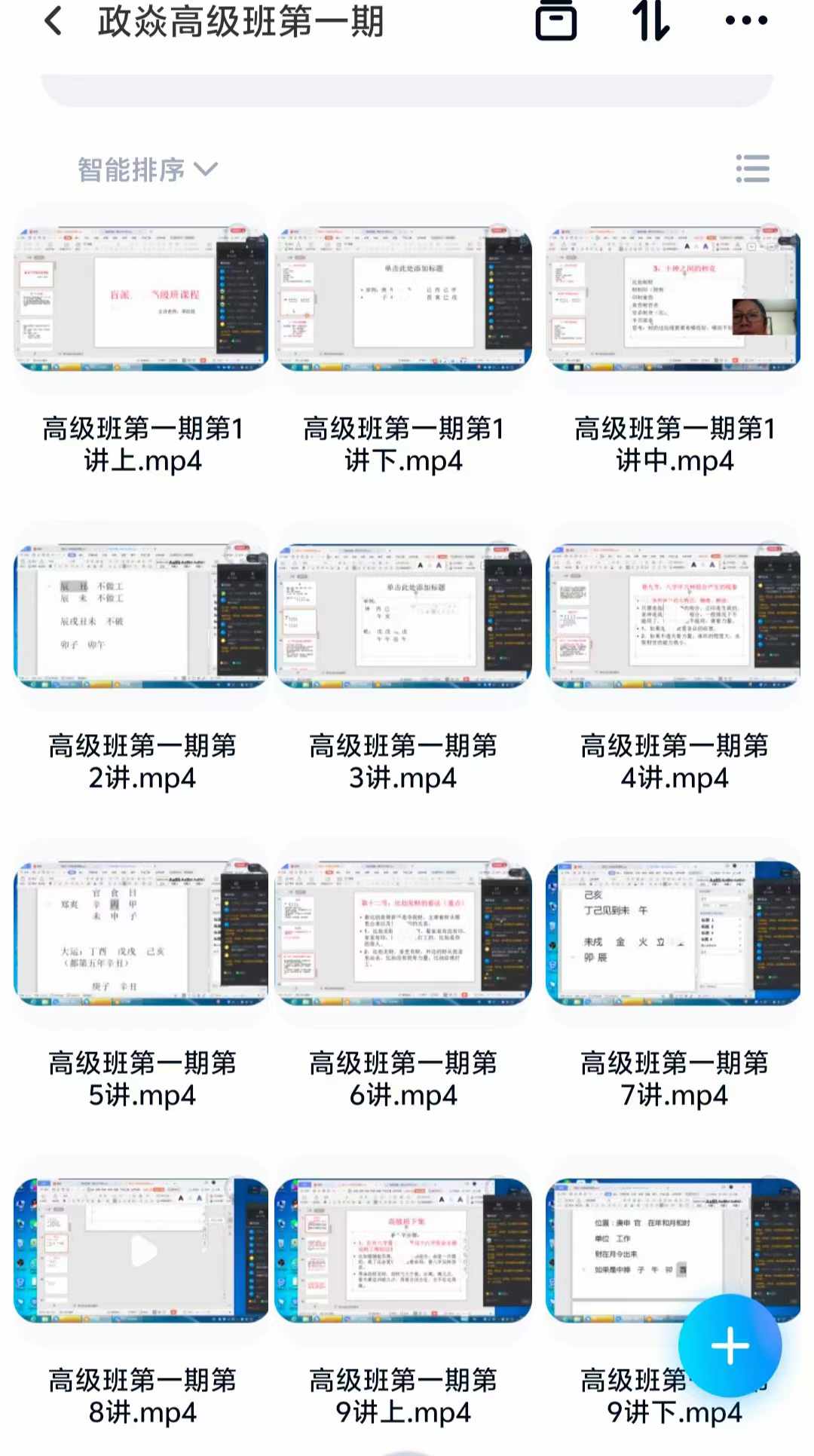Play 高级班第一期第1讲下.mp4
The image size is (814, 1456).
click(x=403, y=300)
